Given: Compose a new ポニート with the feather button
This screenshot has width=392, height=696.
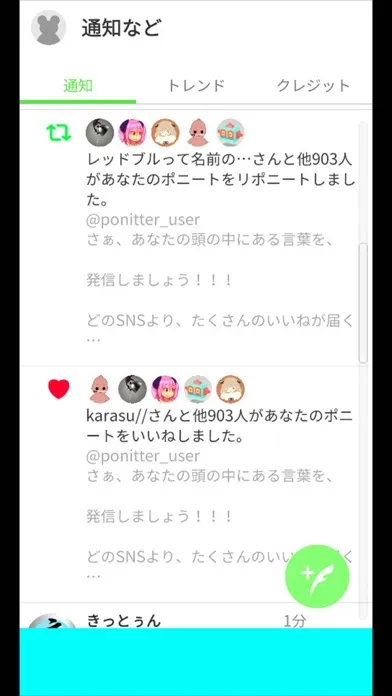Looking at the screenshot, I should [x=317, y=576].
